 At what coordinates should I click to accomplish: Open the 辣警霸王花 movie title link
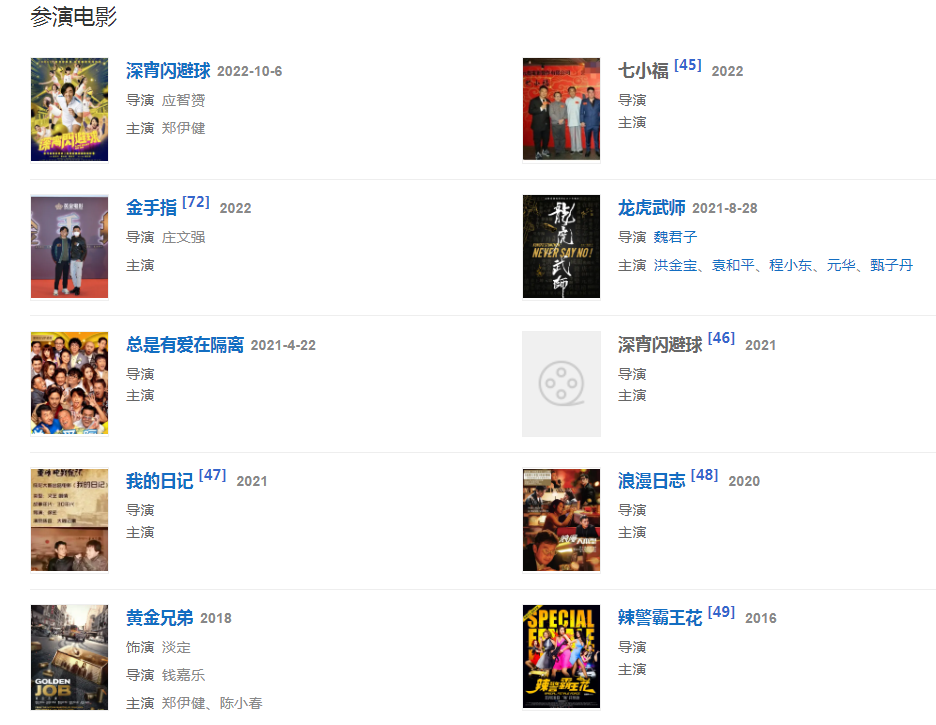[660, 618]
